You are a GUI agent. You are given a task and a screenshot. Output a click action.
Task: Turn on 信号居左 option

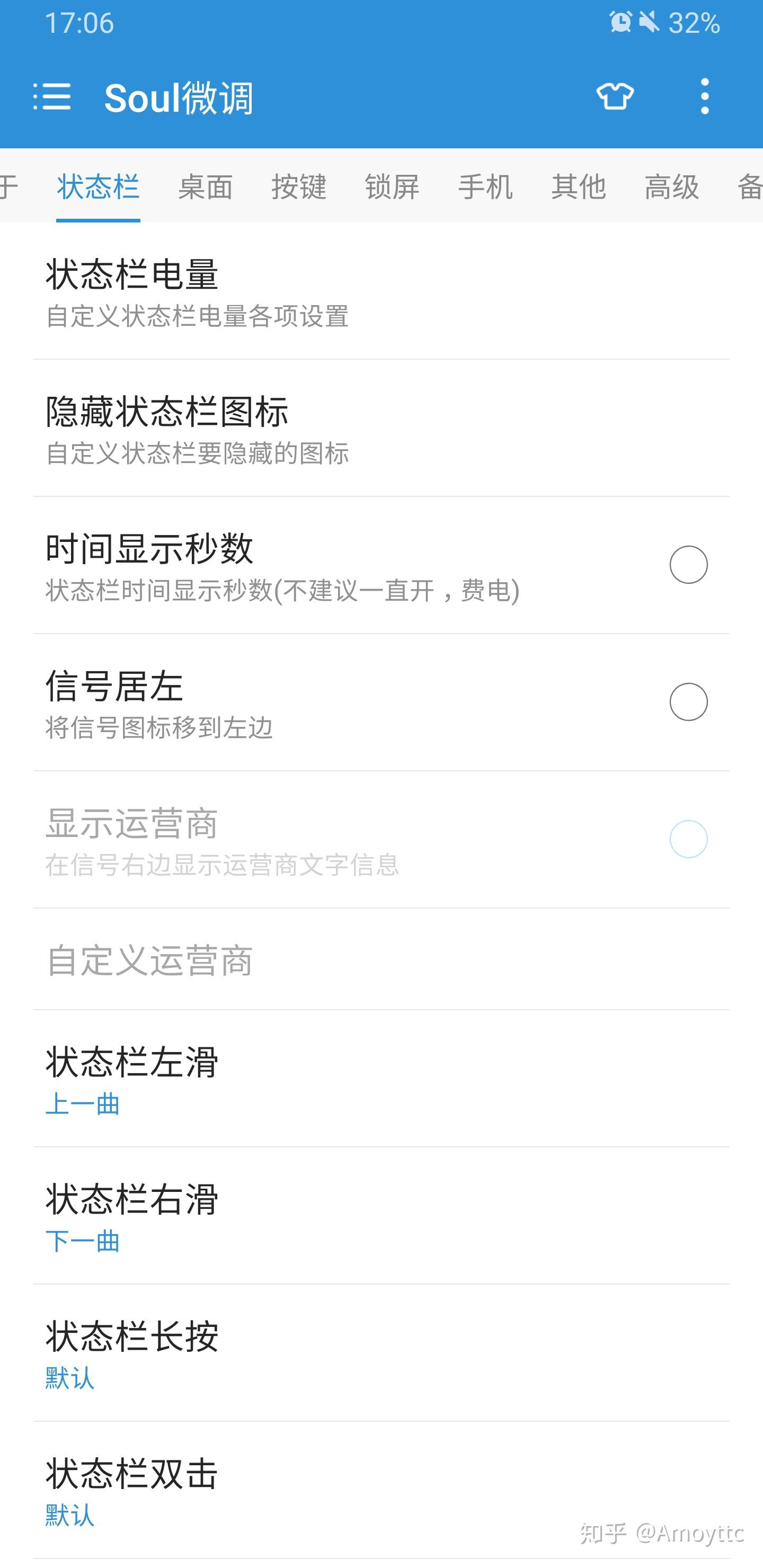click(688, 702)
